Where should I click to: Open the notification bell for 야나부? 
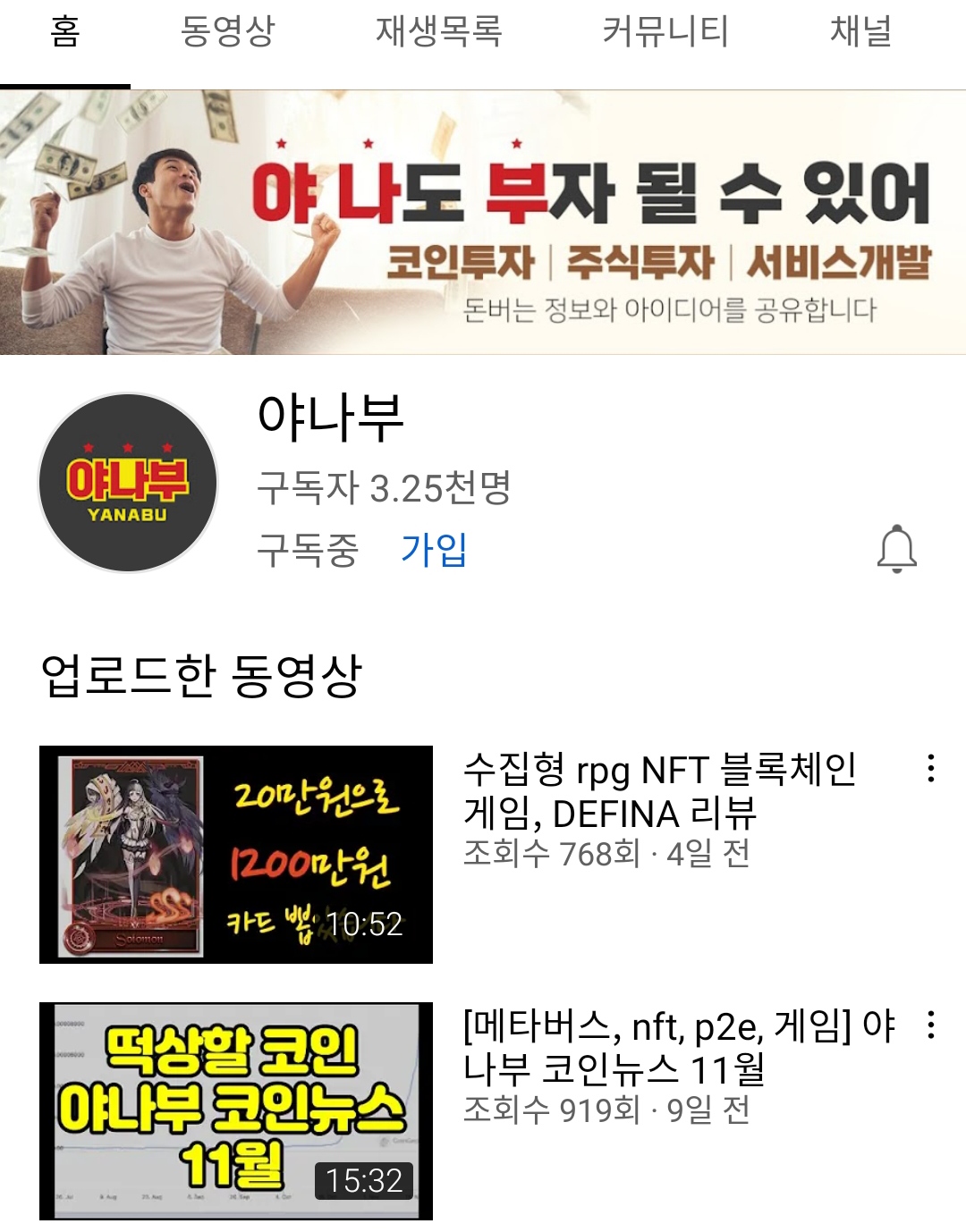[x=896, y=549]
